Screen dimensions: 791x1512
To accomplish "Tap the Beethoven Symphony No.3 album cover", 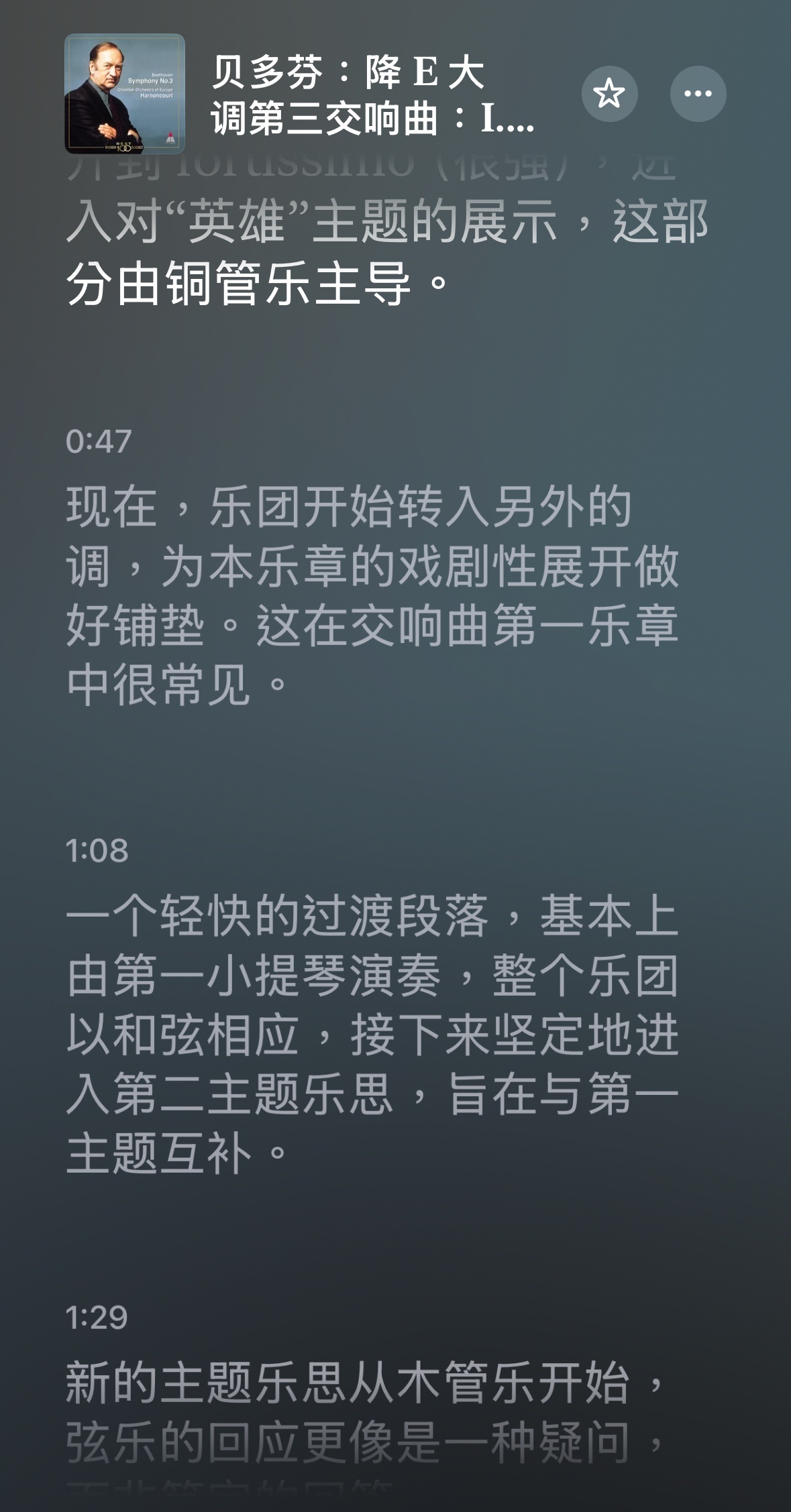I will [125, 94].
